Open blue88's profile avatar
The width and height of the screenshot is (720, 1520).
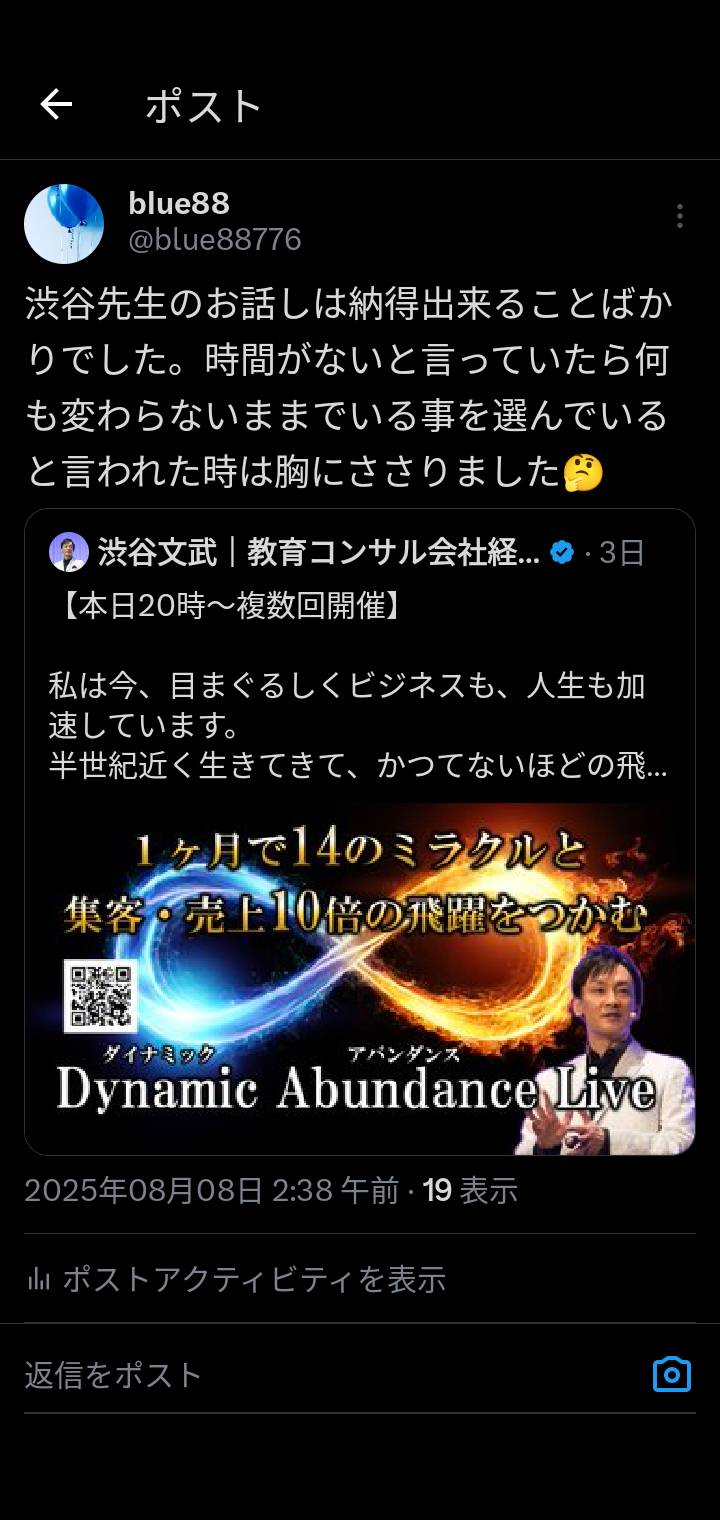click(64, 224)
